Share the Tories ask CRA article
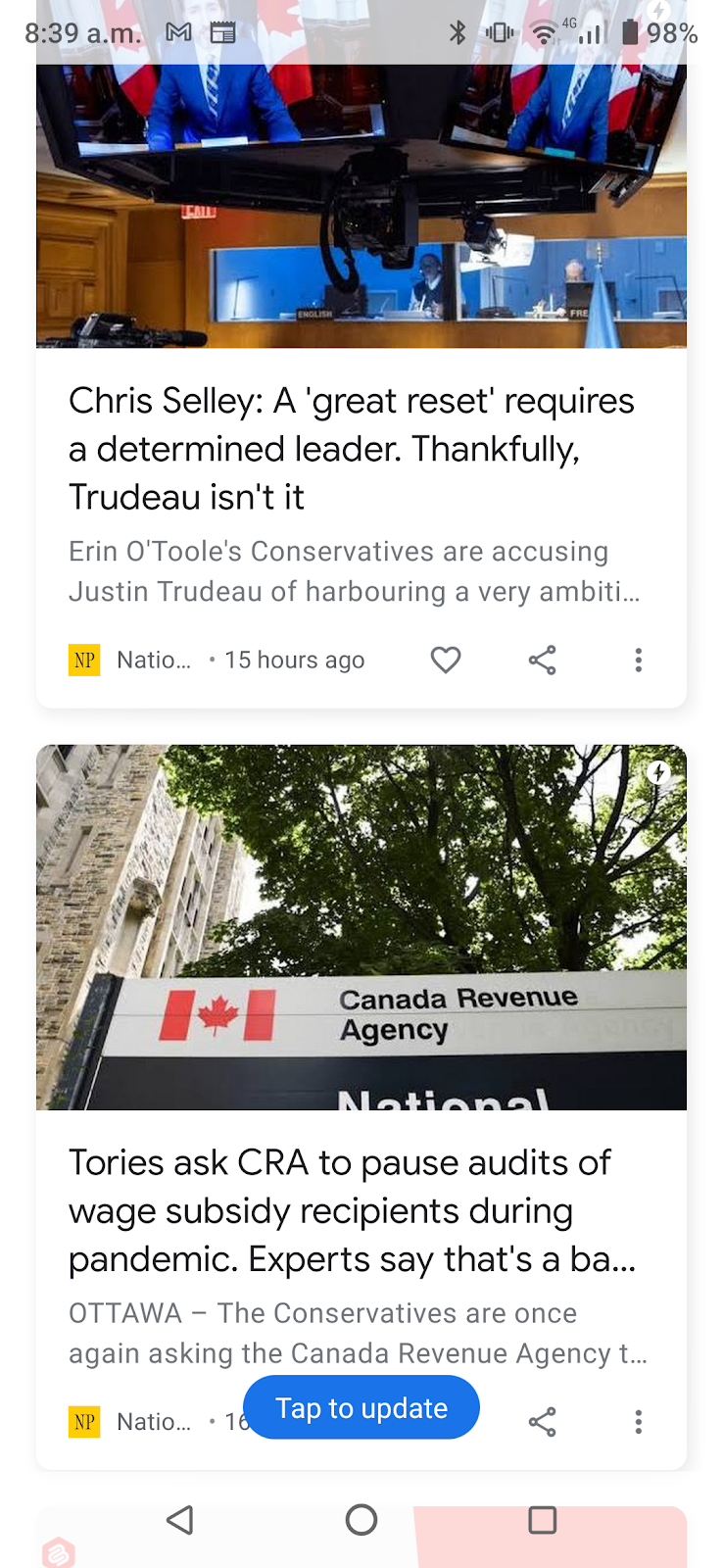The image size is (723, 1568). pyautogui.click(x=542, y=1422)
